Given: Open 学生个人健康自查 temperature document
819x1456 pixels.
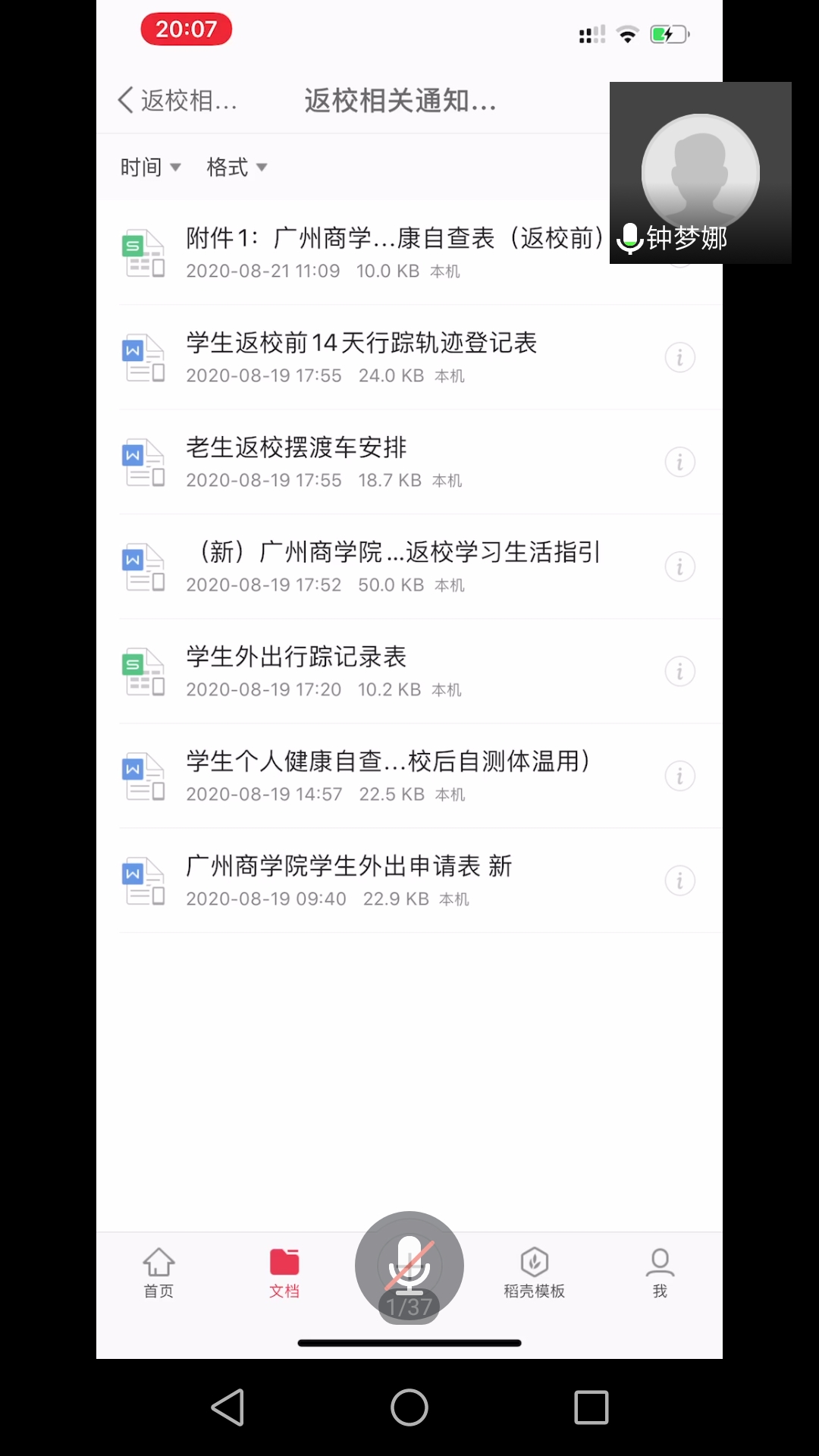Looking at the screenshot, I should click(x=388, y=775).
